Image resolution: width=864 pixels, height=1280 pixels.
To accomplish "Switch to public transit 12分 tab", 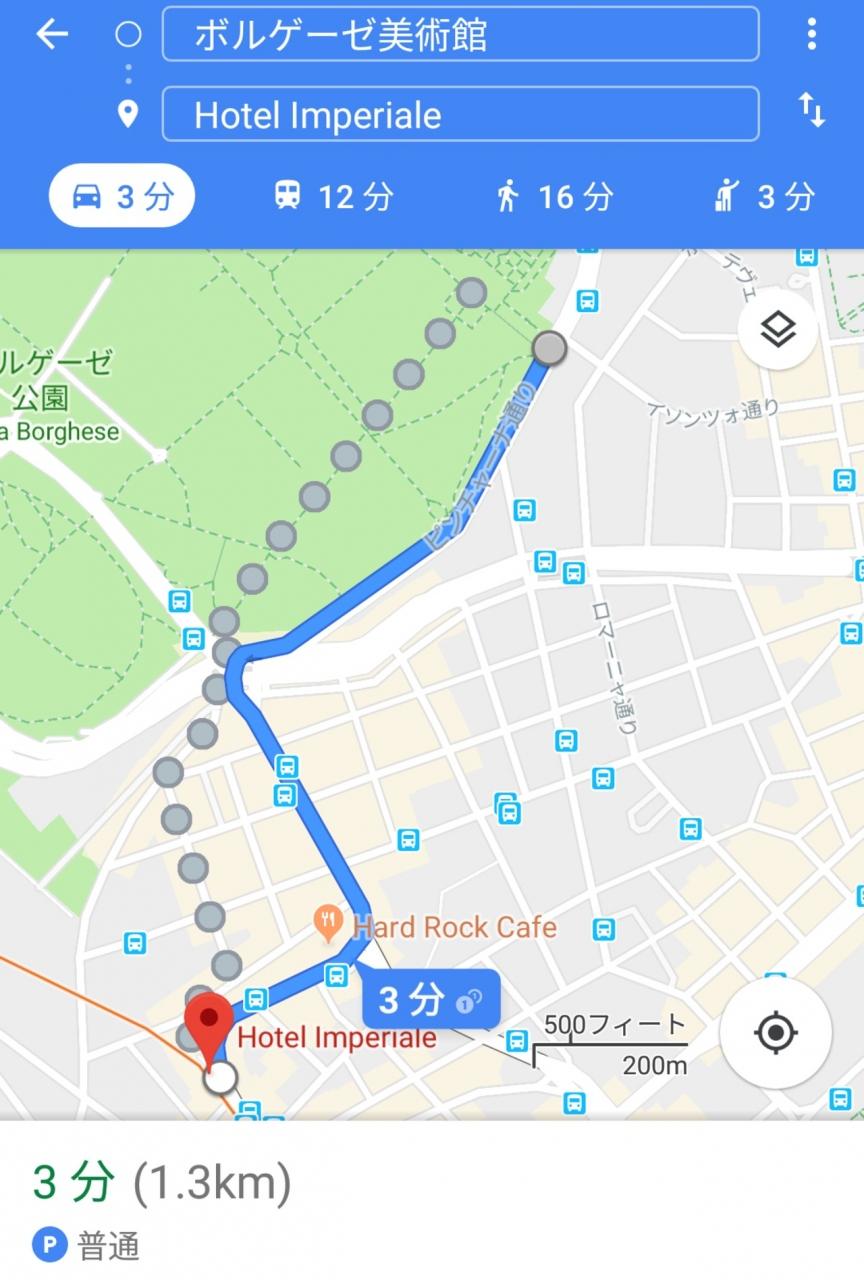I will (333, 196).
